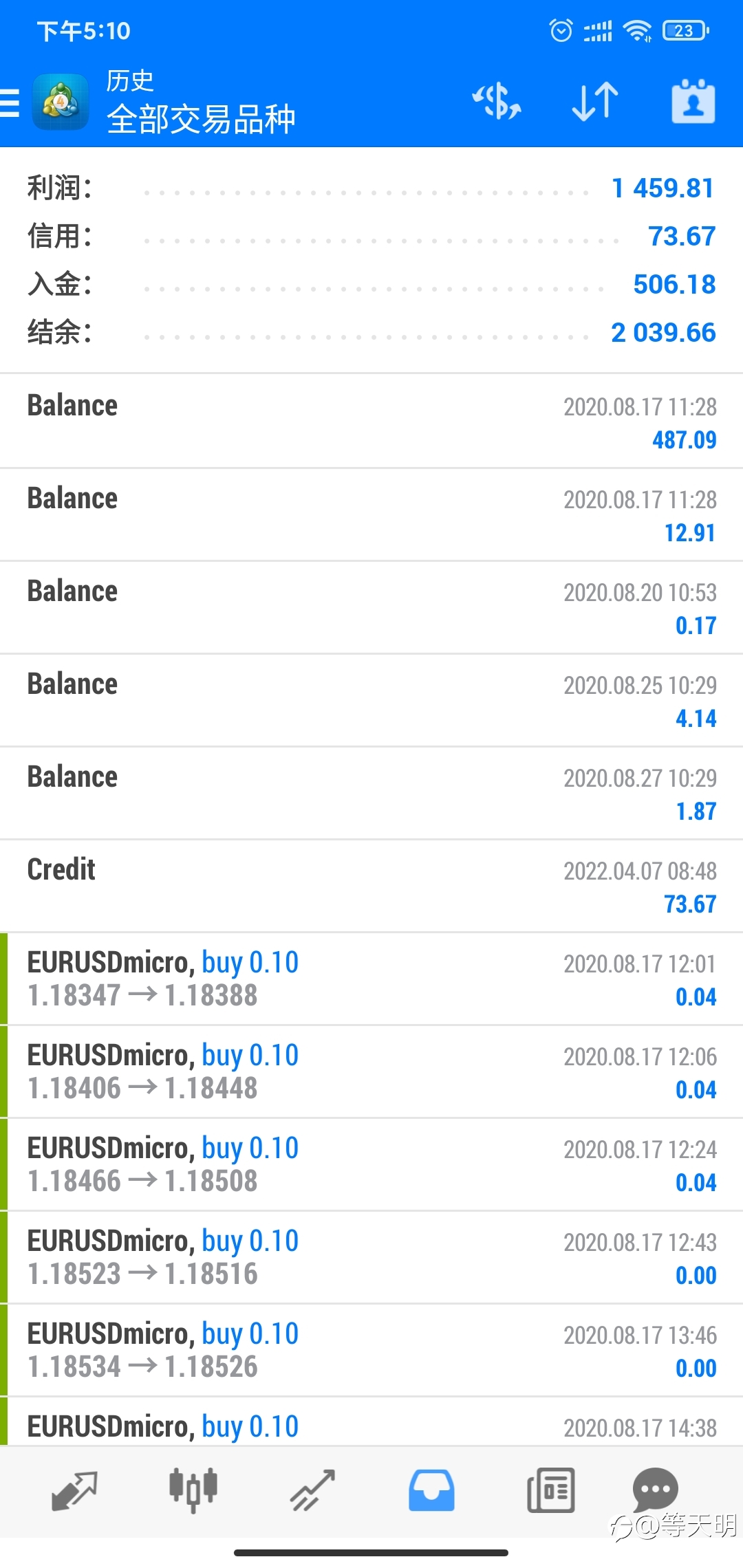
Task: Switch to the Trade tab
Action: [x=312, y=1491]
